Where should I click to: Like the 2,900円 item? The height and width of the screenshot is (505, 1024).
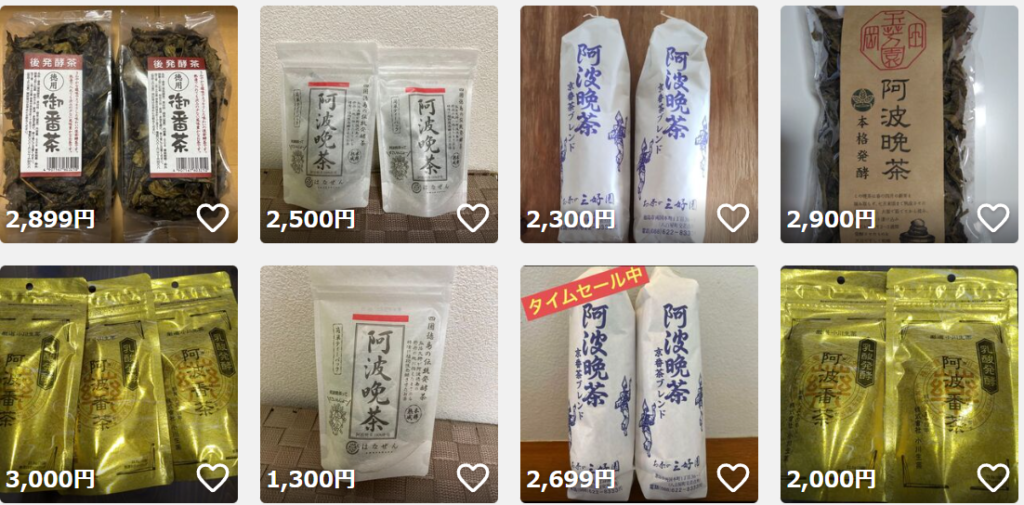point(993,218)
